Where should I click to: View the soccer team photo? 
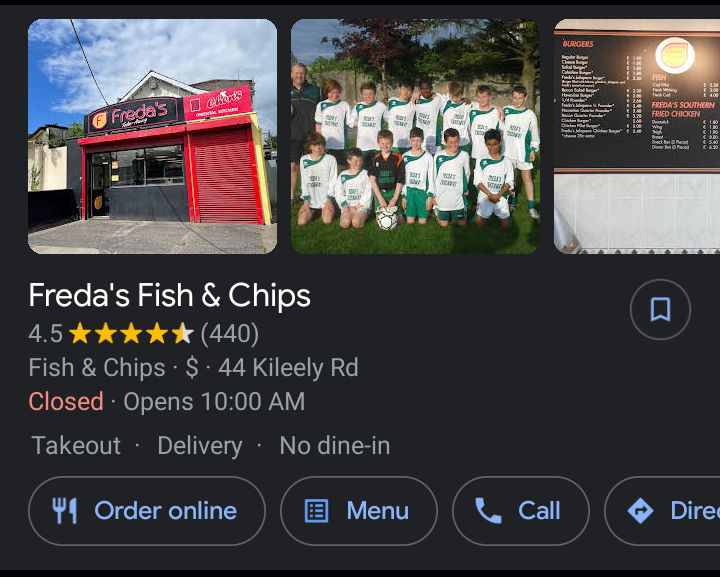click(x=415, y=136)
